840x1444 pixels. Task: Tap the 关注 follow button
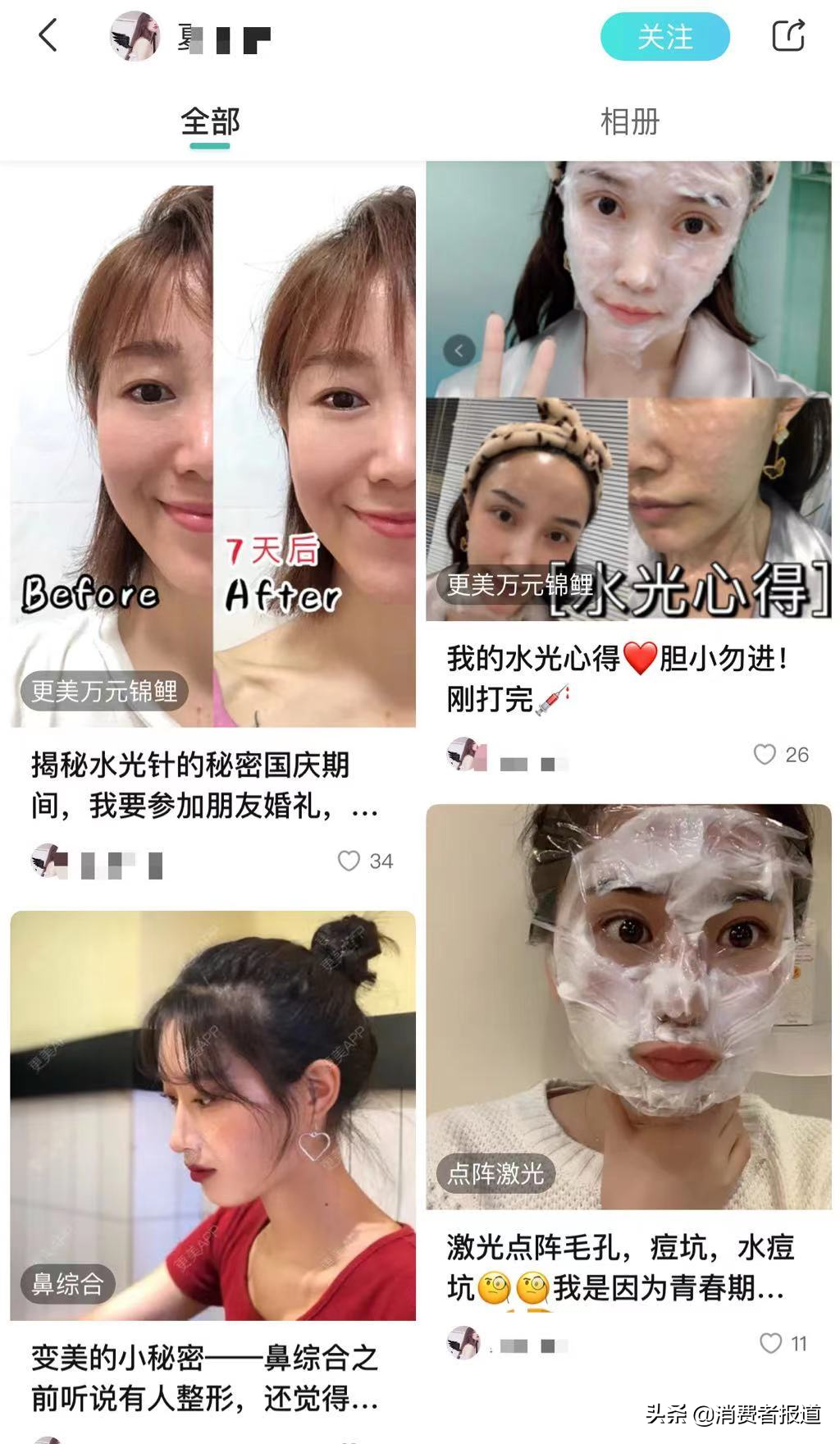click(x=664, y=37)
